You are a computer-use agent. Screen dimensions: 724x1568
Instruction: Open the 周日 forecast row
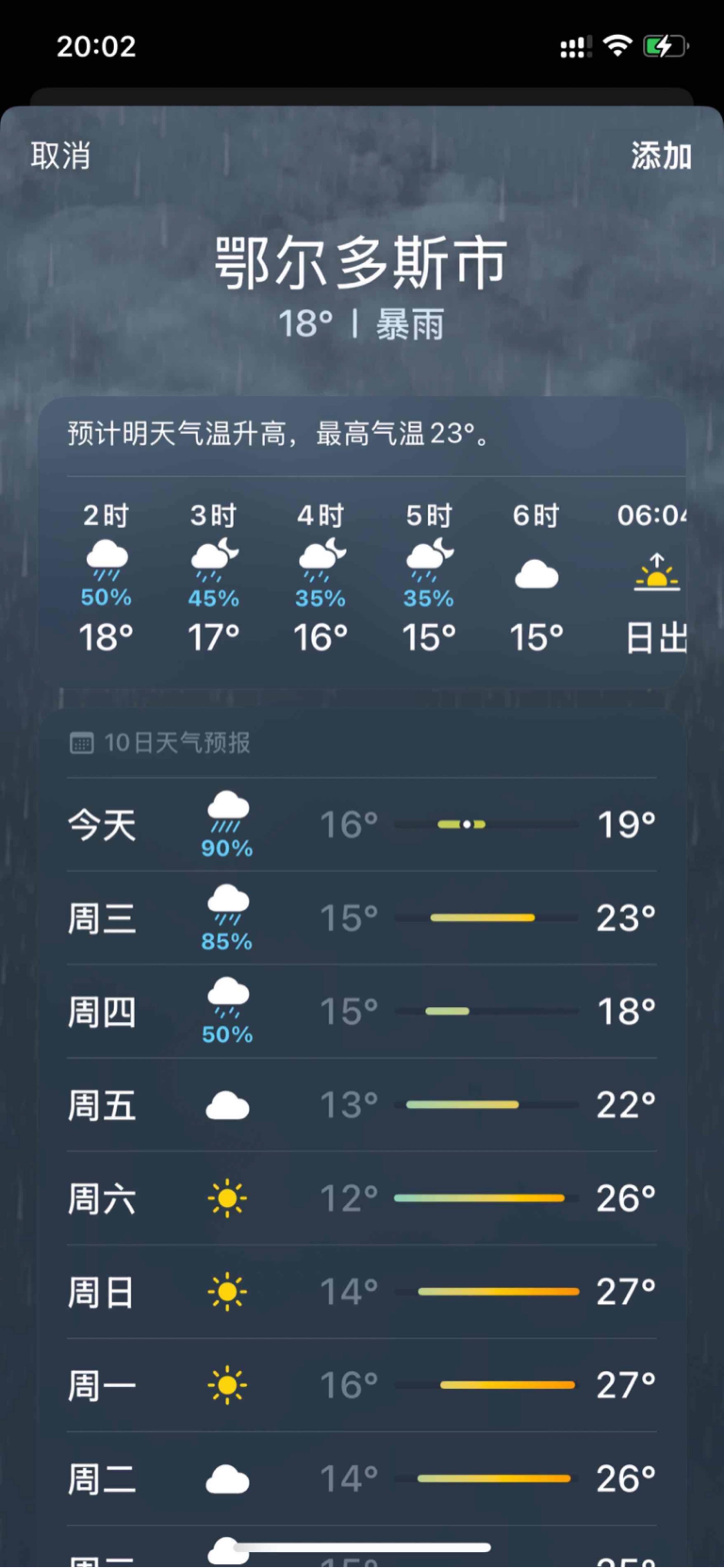coord(361,1291)
